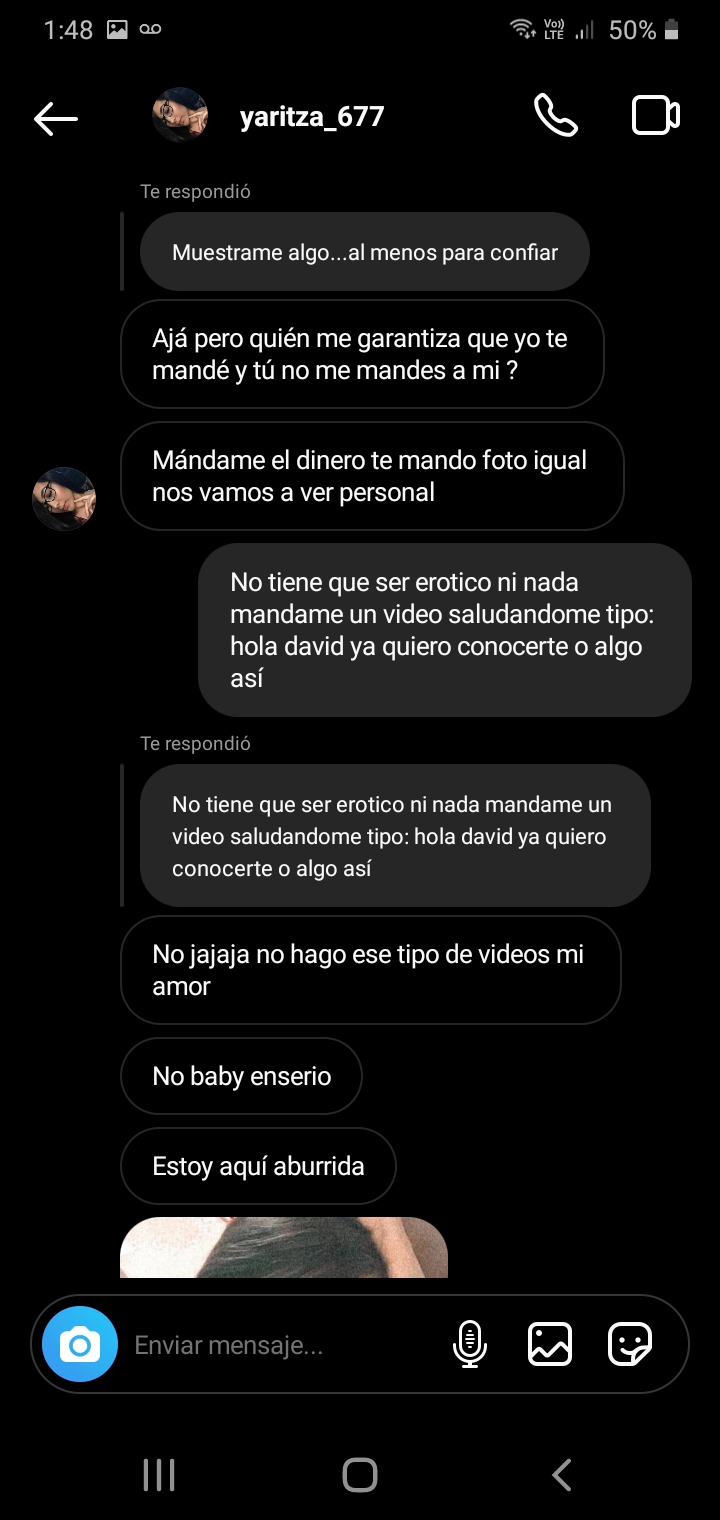Open recent apps from the navigation bar
720x1520 pixels.
(159, 1475)
